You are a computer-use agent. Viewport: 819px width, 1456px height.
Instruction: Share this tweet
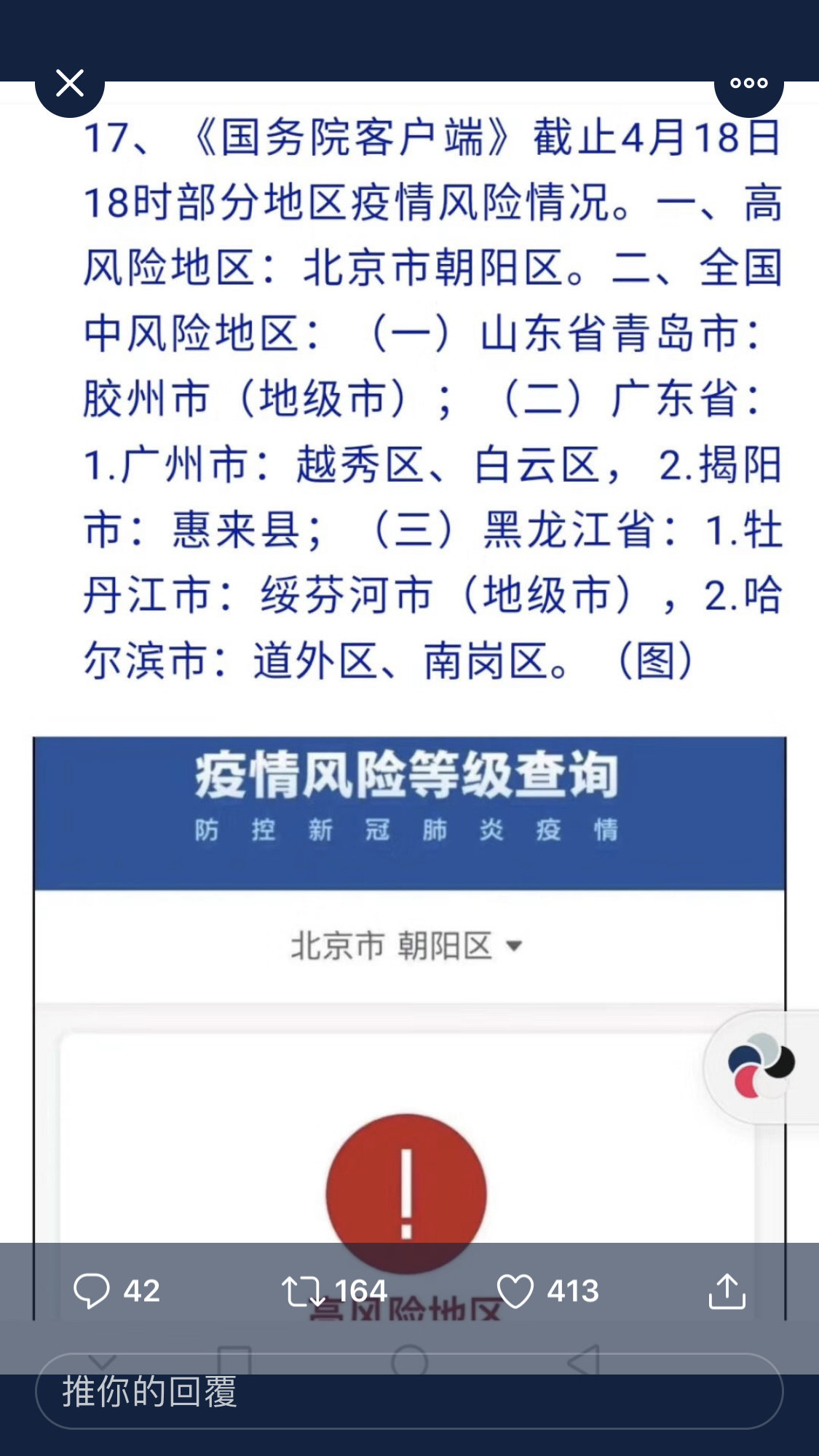click(x=727, y=1291)
